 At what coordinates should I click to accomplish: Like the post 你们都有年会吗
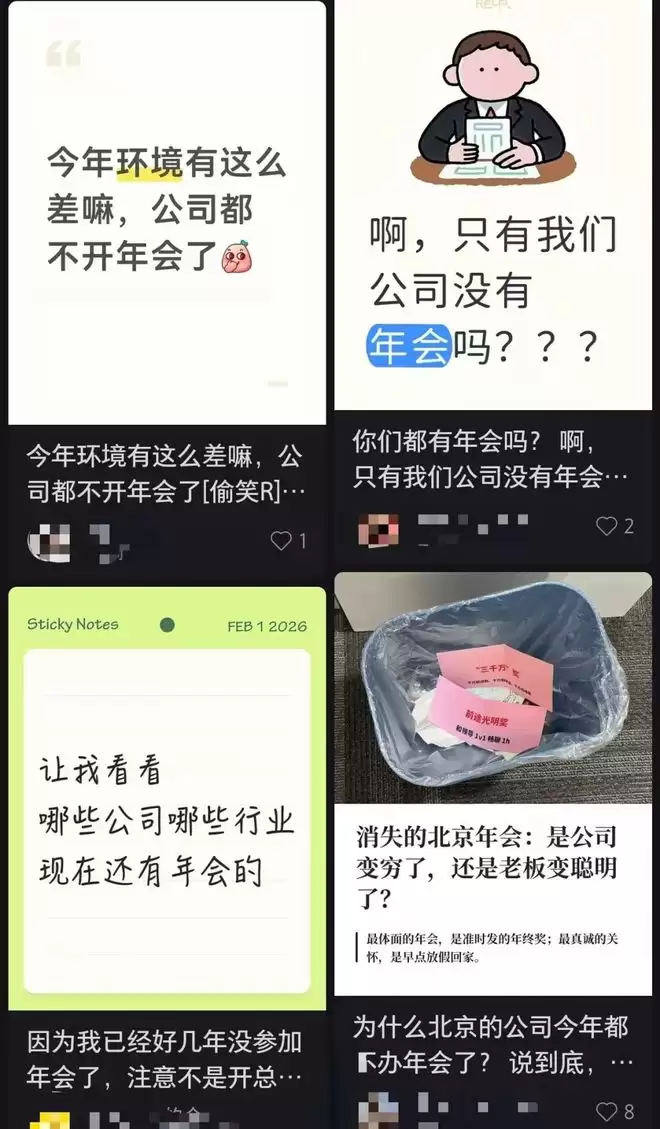607,526
